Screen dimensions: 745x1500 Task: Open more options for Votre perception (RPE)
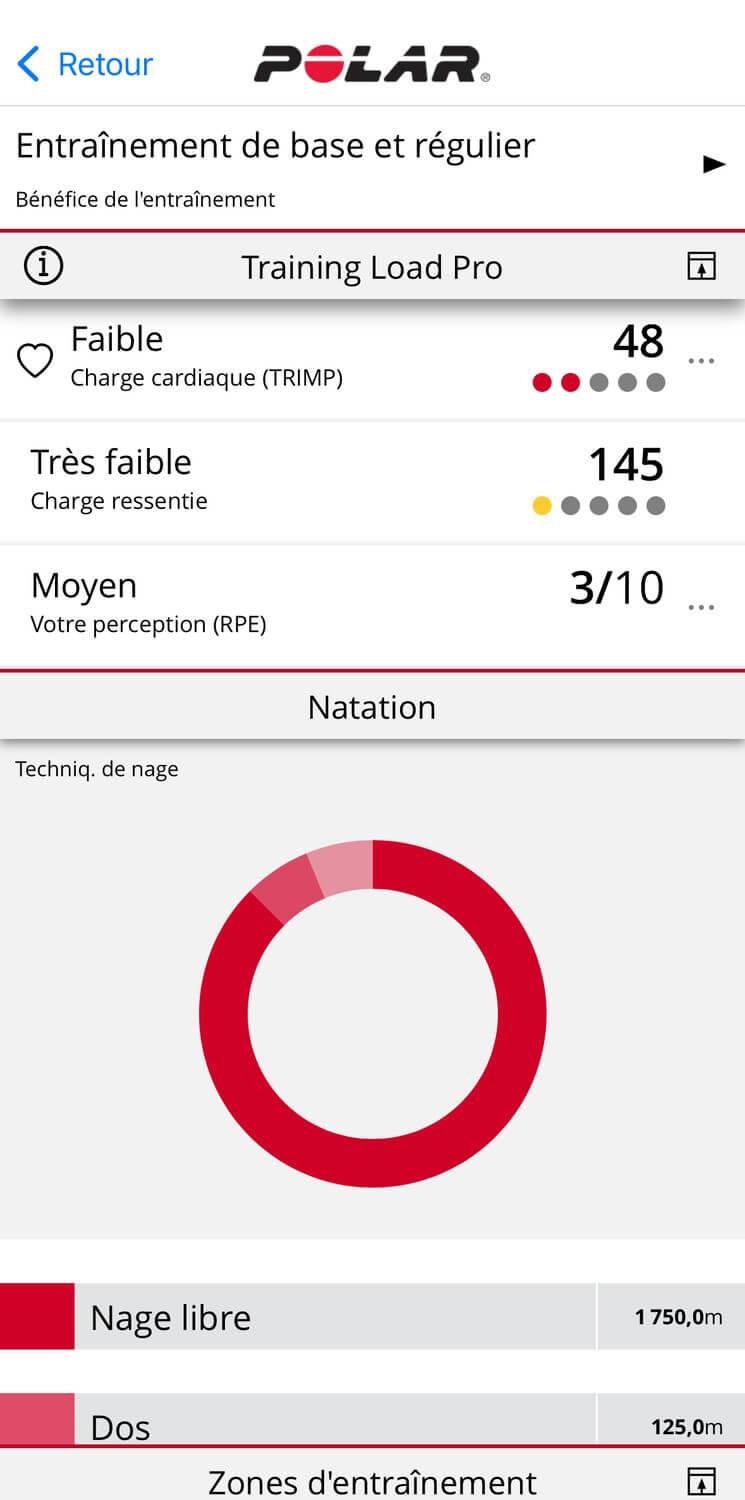pyautogui.click(x=702, y=607)
